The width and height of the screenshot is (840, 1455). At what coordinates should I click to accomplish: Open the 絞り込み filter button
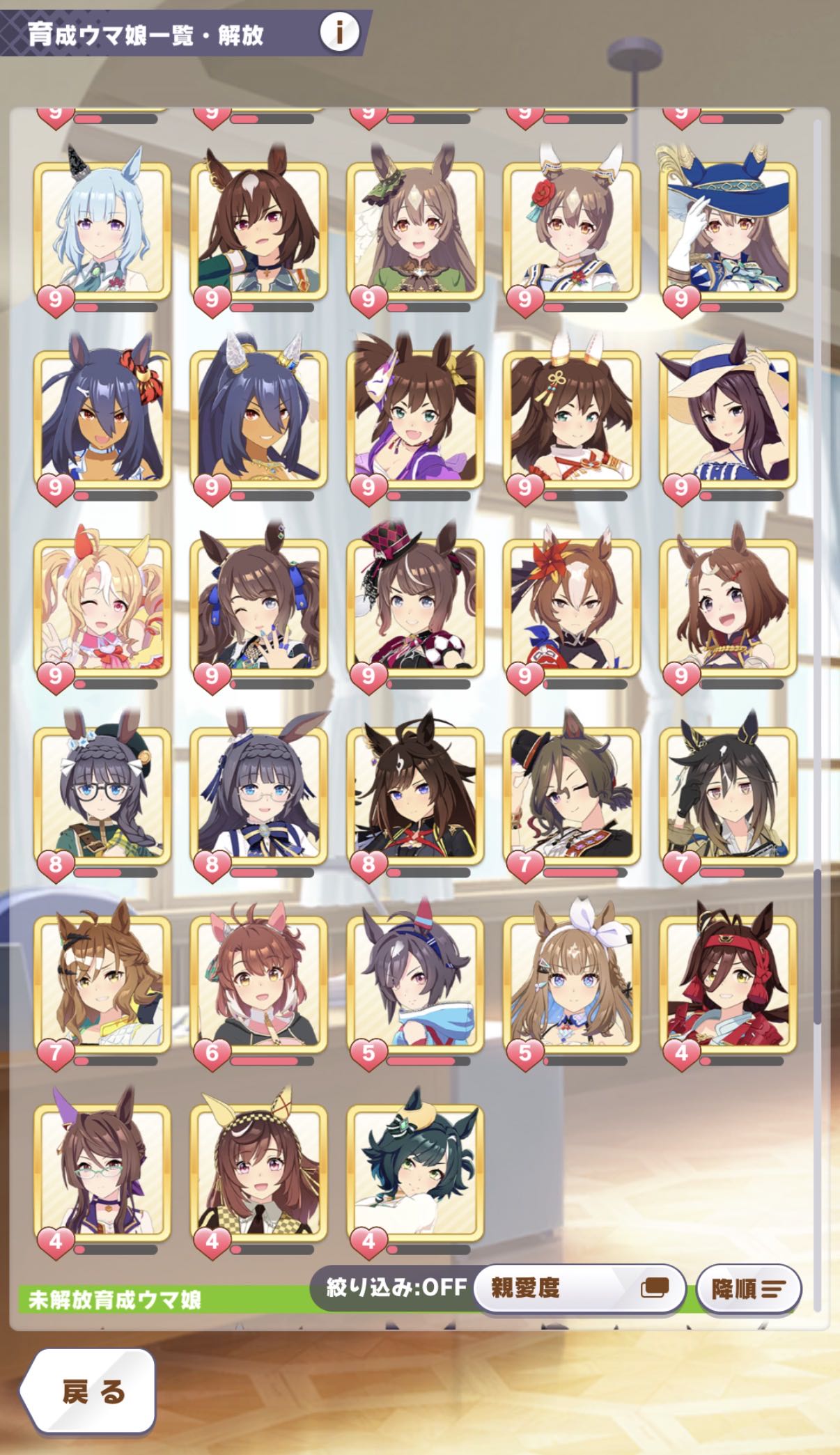point(396,1286)
